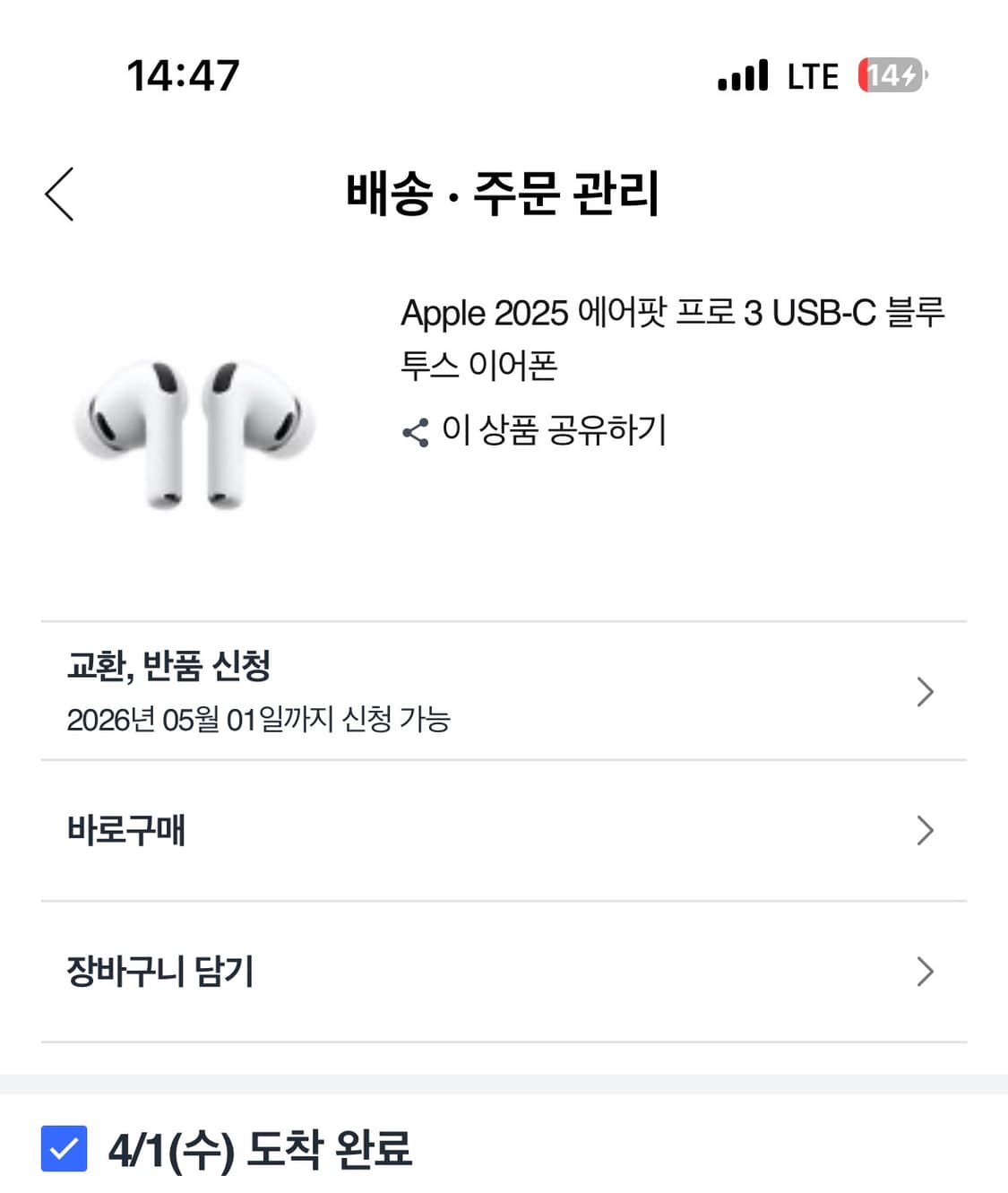Tap the share icon next to 이 상품 공유하기
1008x1193 pixels.
[414, 431]
